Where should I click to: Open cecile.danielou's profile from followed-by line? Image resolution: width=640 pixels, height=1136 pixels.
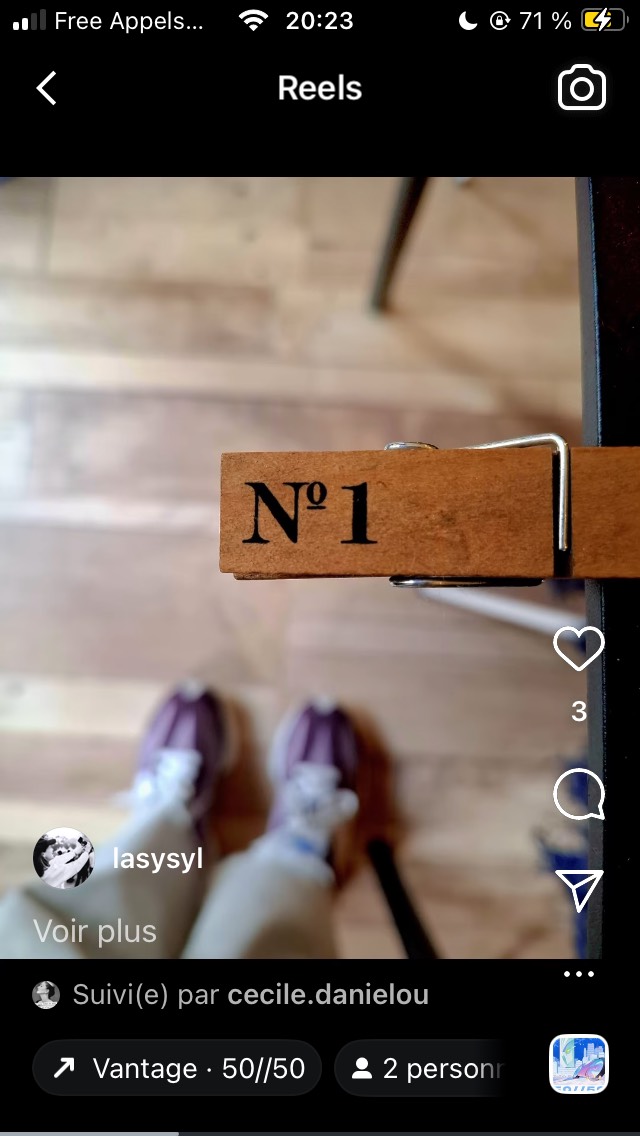click(x=328, y=995)
